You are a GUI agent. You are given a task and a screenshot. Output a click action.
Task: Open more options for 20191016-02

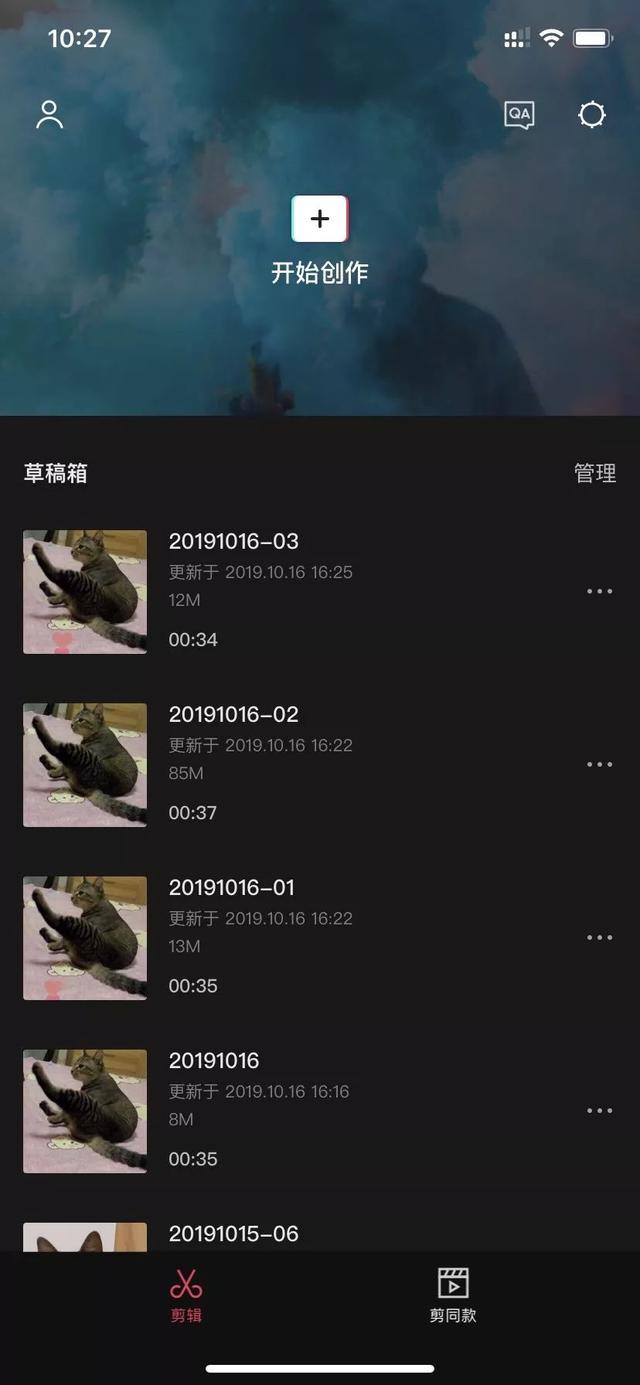(x=599, y=764)
